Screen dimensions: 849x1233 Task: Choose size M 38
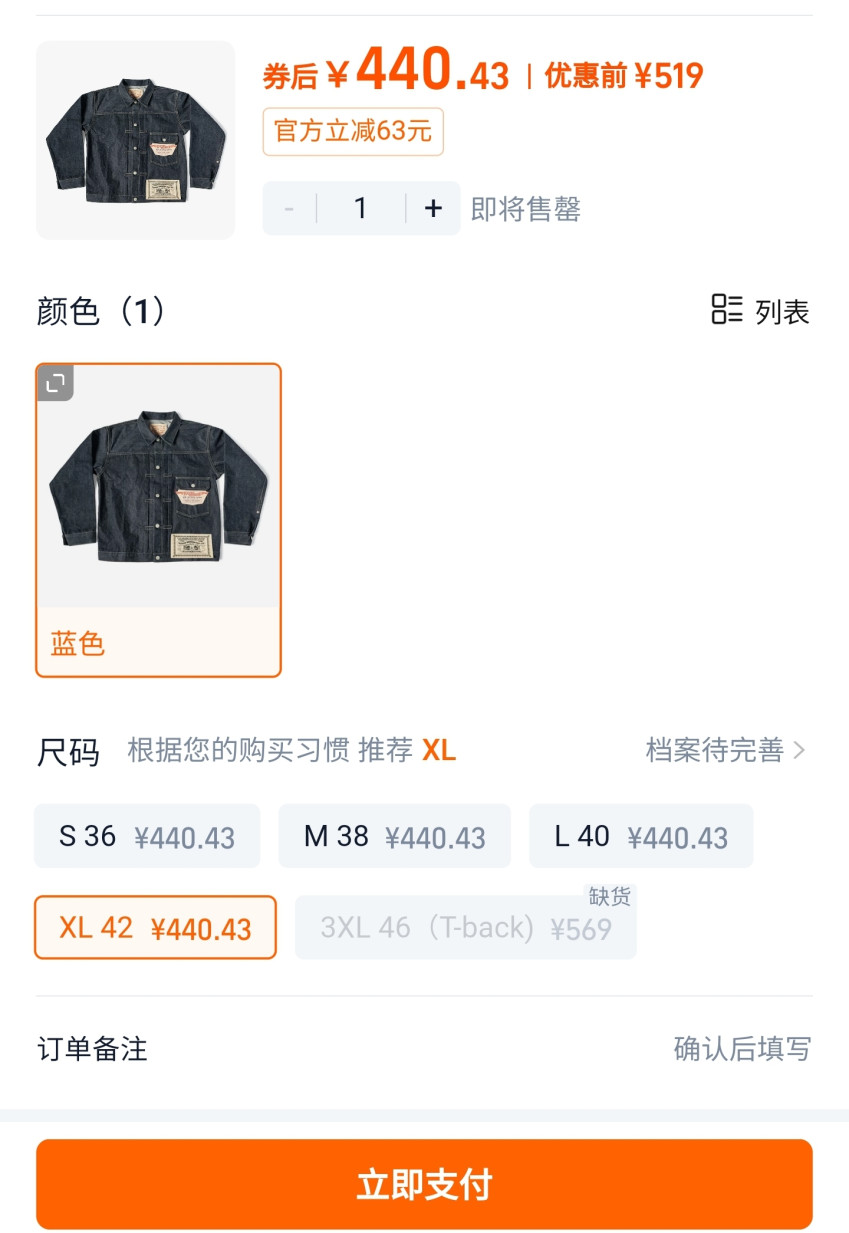tap(394, 836)
